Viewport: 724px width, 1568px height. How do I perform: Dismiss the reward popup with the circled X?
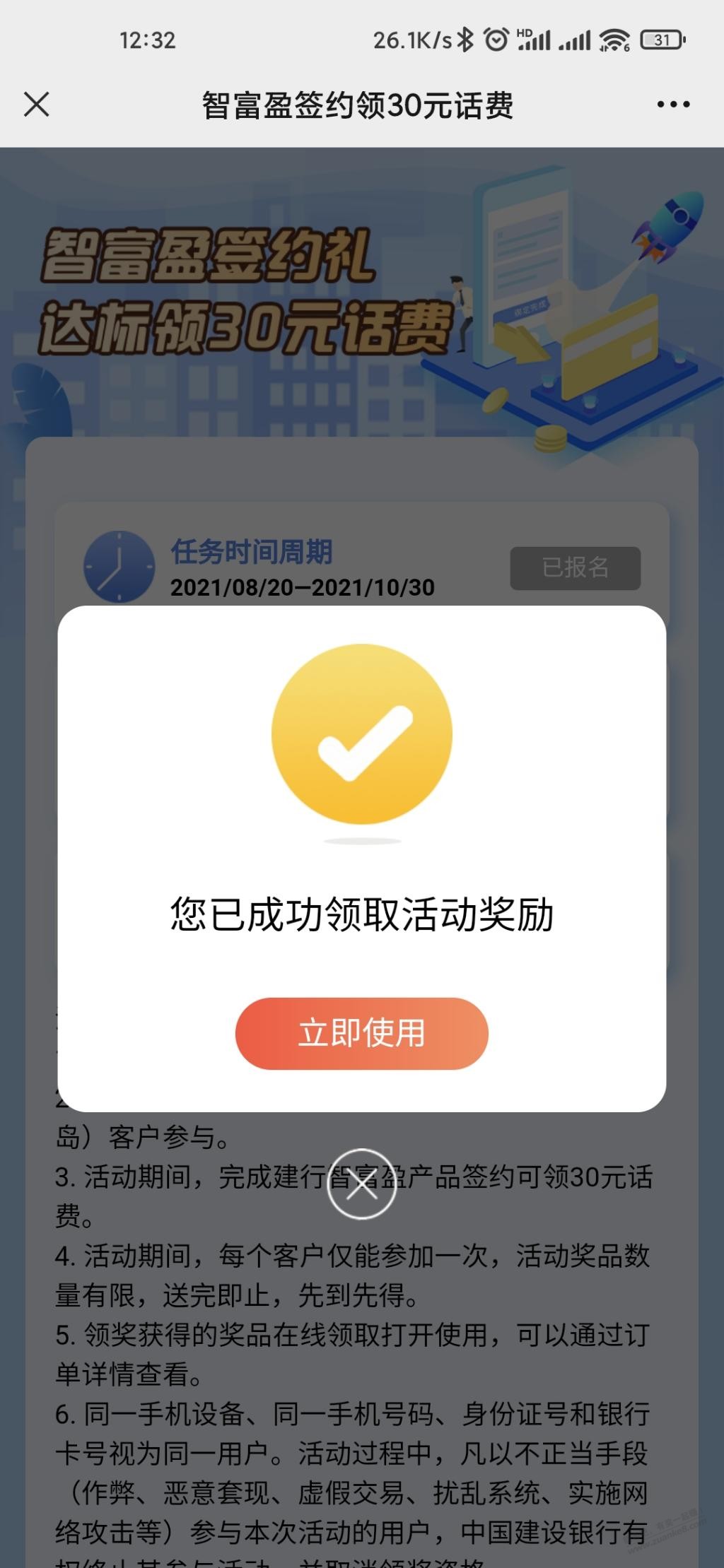point(361,1184)
